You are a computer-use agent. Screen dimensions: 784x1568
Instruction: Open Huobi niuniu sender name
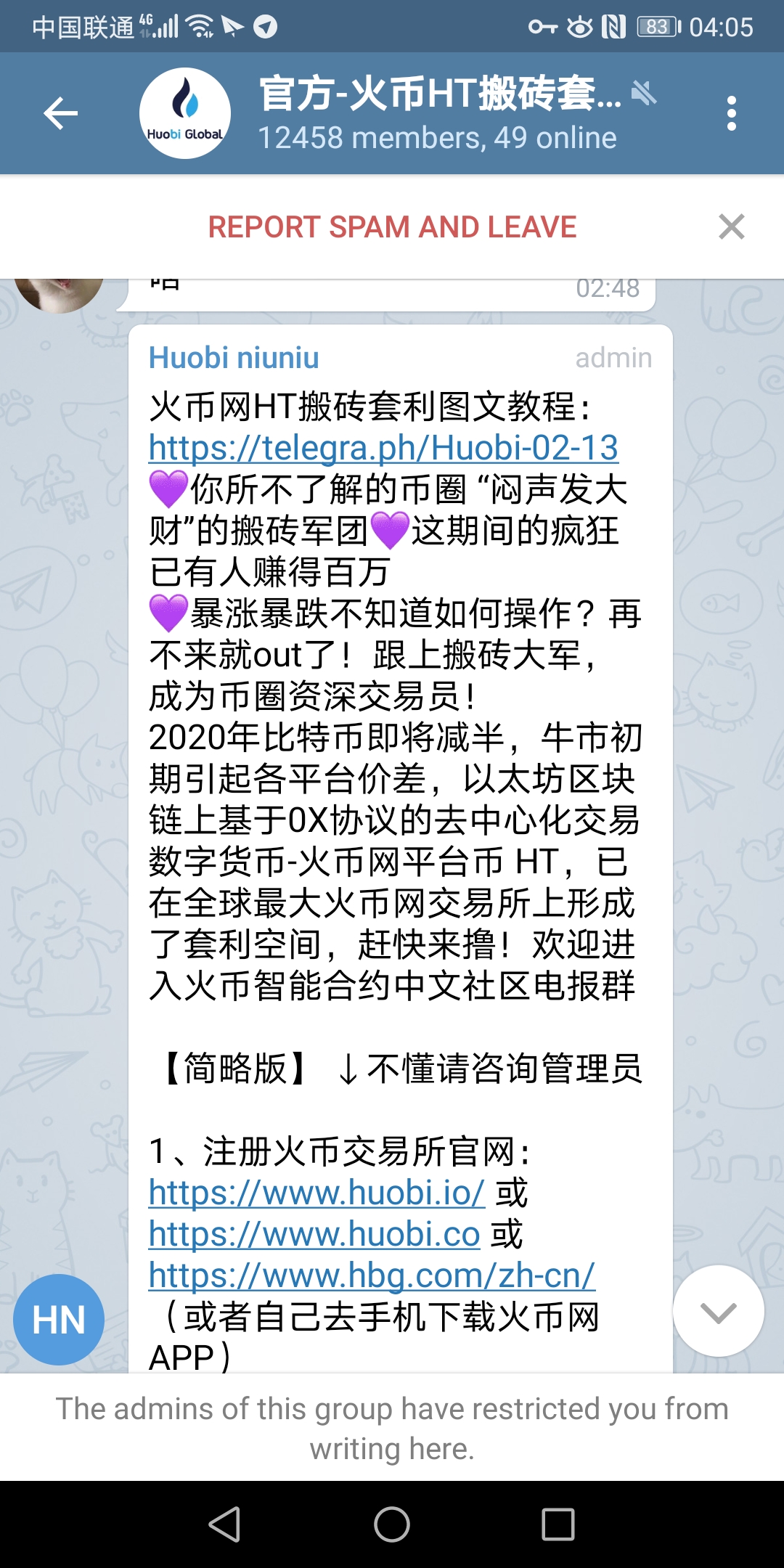click(x=234, y=358)
